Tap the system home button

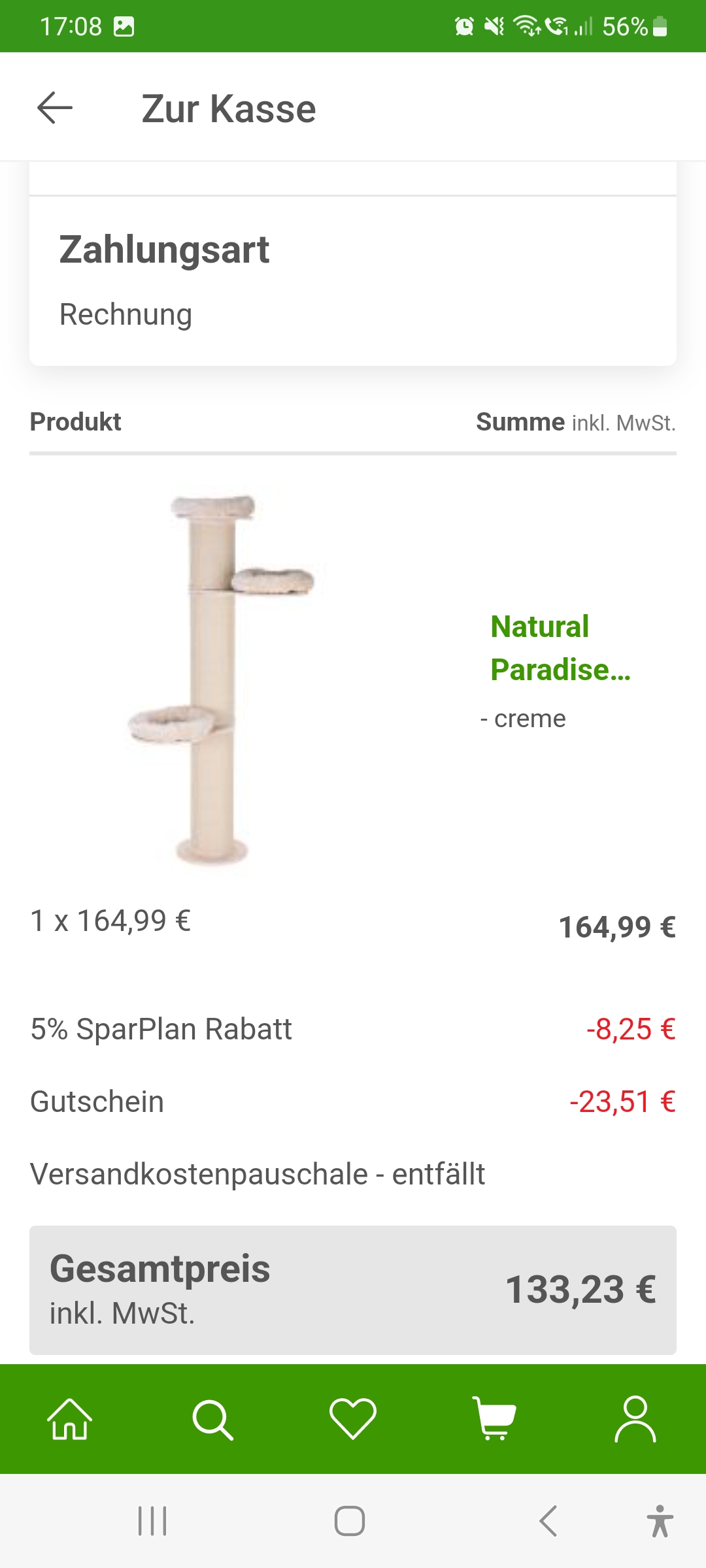(350, 1521)
